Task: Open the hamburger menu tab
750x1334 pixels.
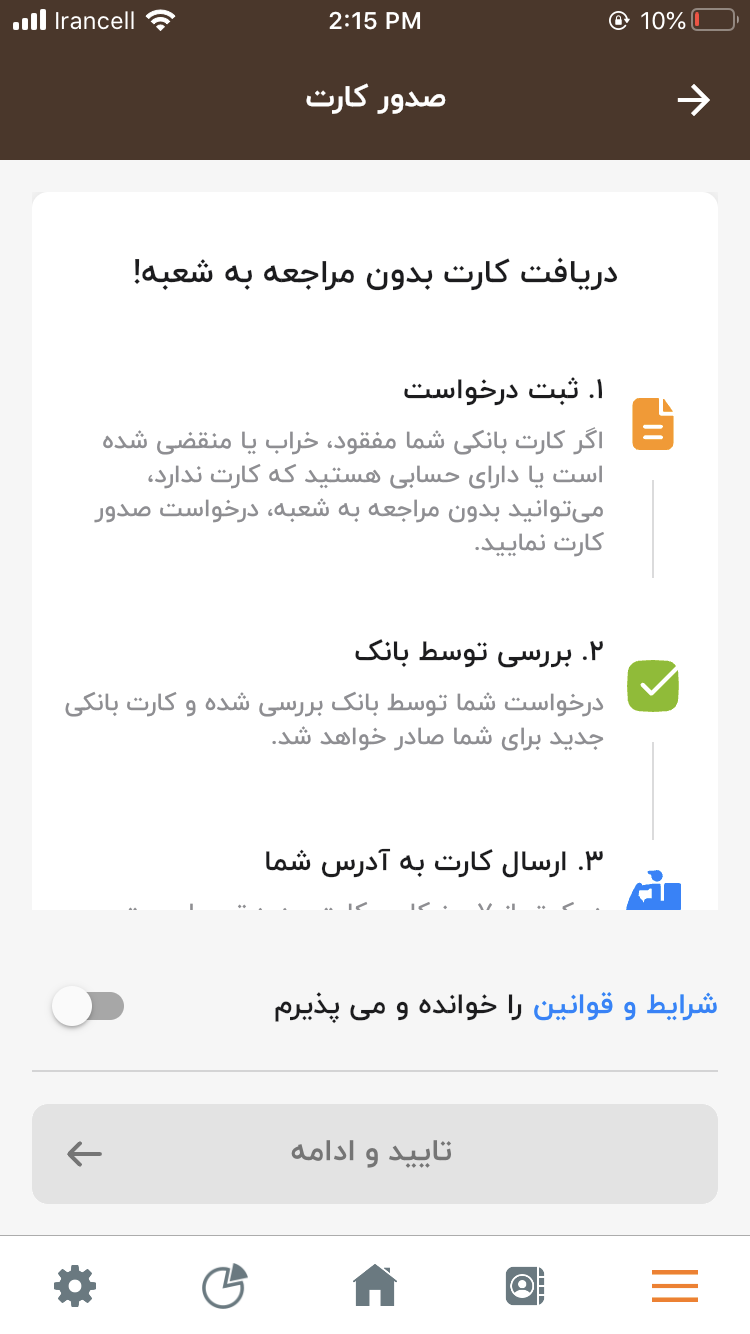Action: 675,1286
